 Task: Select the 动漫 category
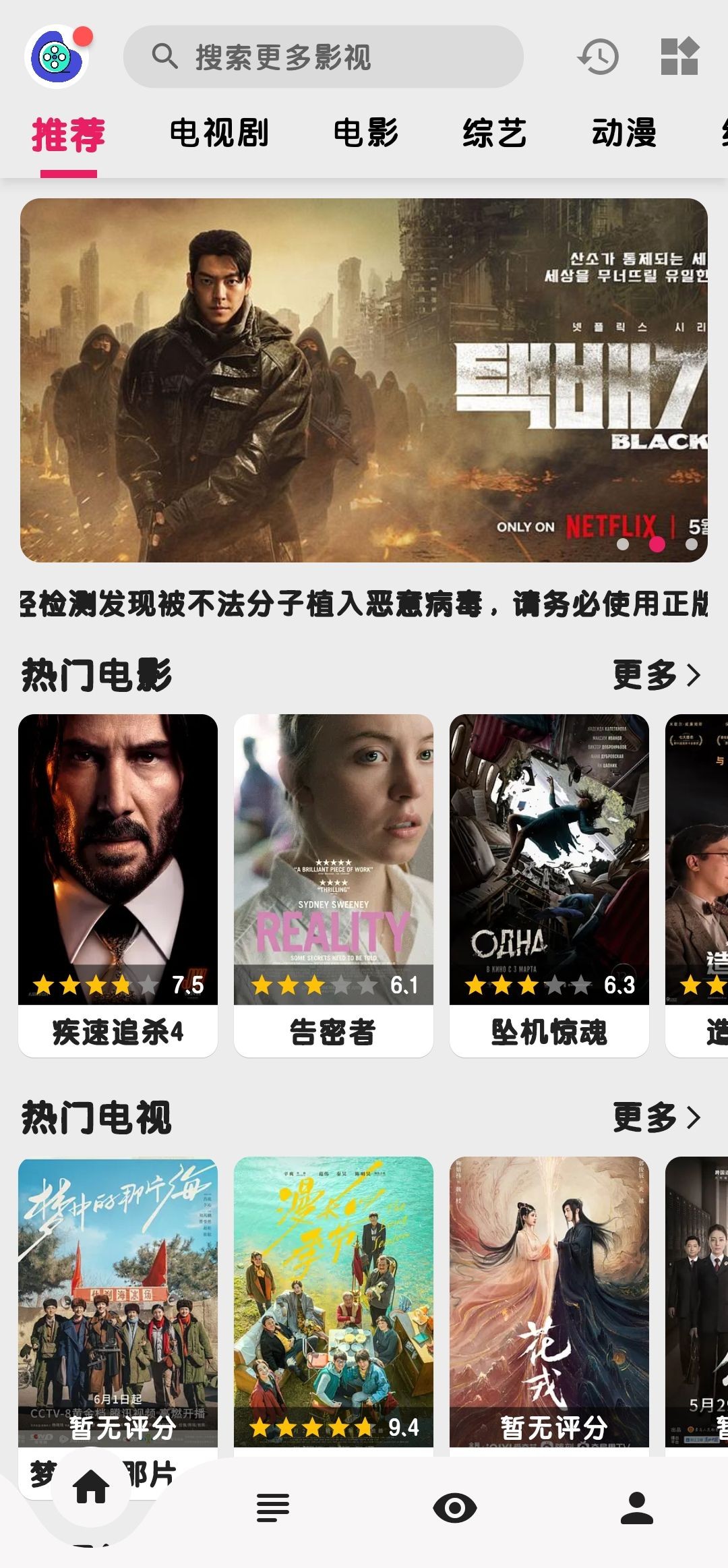click(x=623, y=132)
